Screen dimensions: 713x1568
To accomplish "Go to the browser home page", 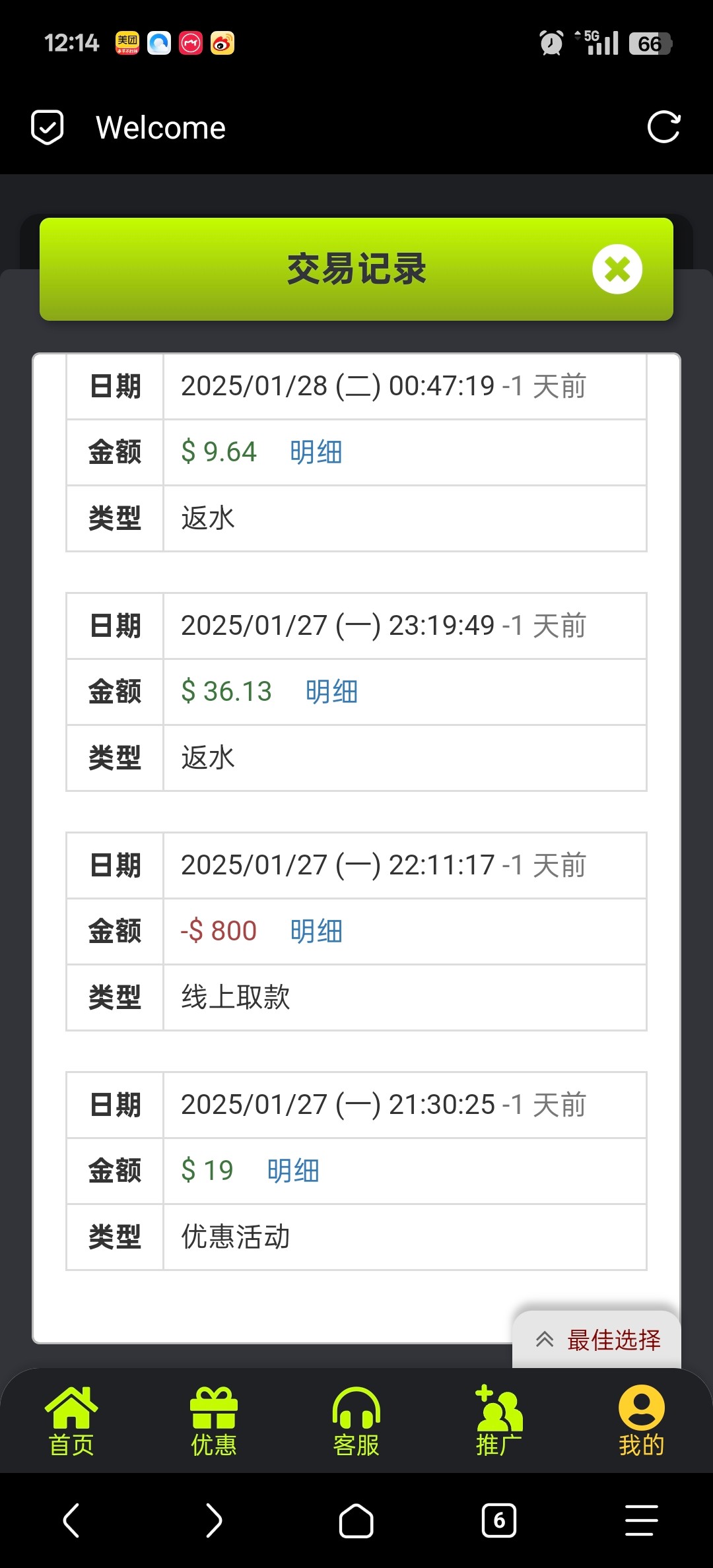I will (x=356, y=1520).
